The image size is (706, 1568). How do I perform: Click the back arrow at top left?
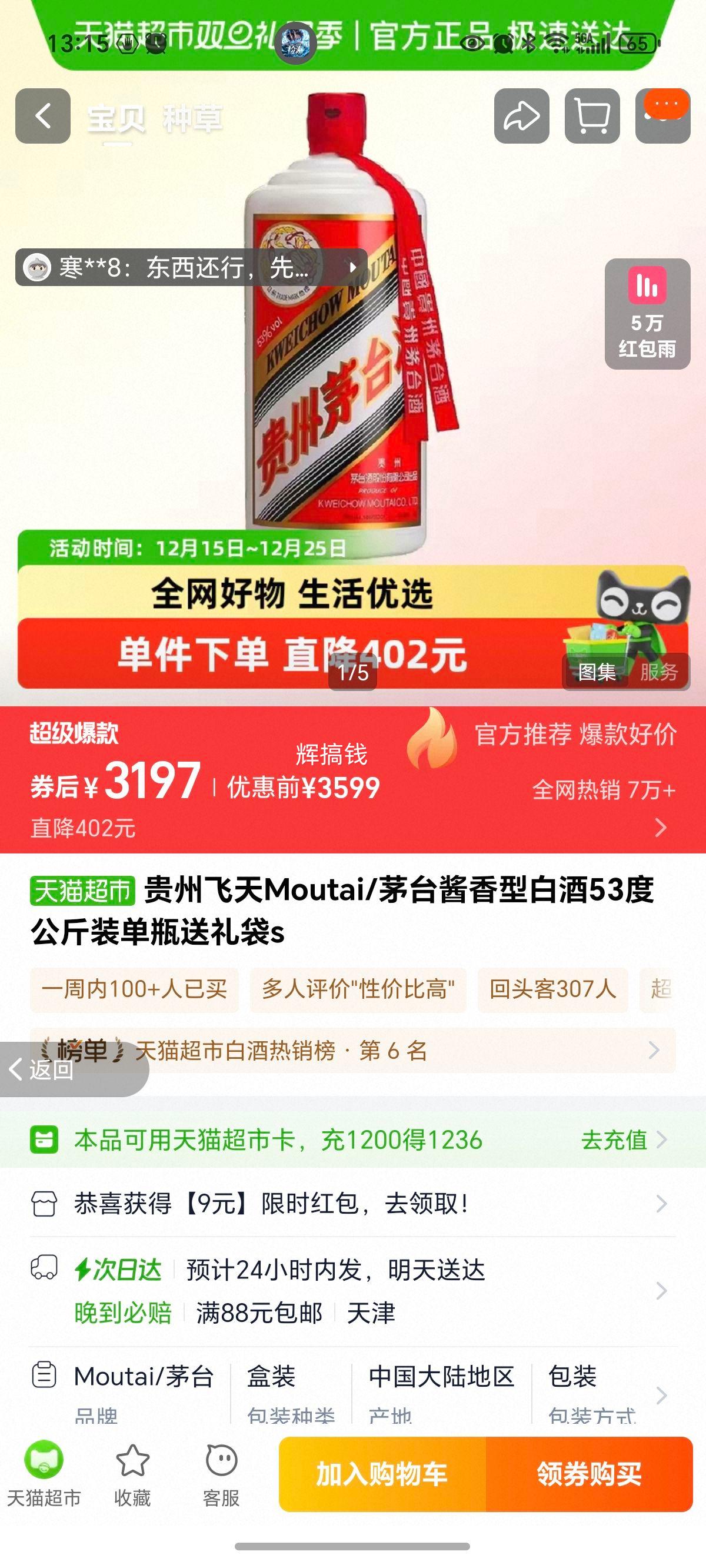coord(42,115)
